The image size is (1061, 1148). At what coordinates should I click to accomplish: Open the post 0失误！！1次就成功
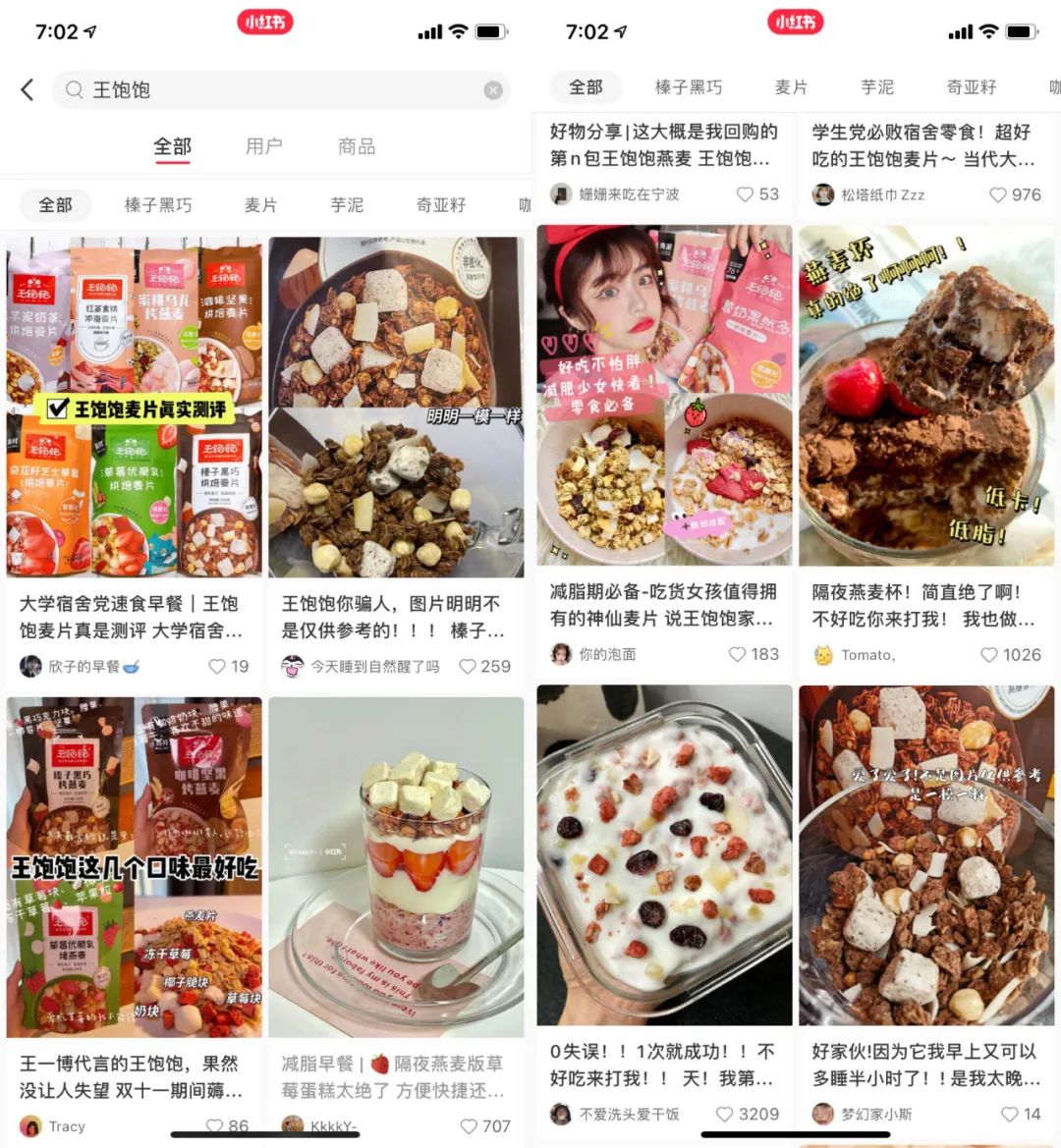click(664, 855)
